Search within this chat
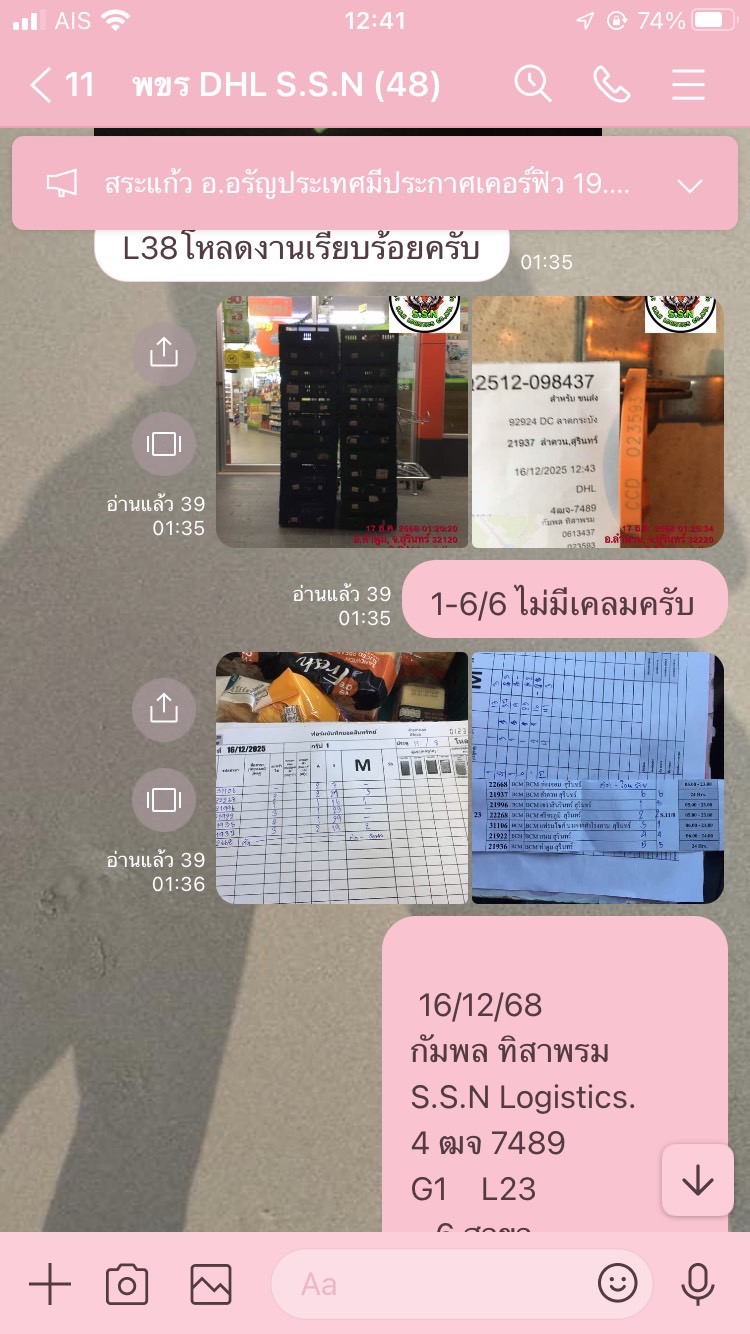Image resolution: width=750 pixels, height=1334 pixels. click(533, 85)
